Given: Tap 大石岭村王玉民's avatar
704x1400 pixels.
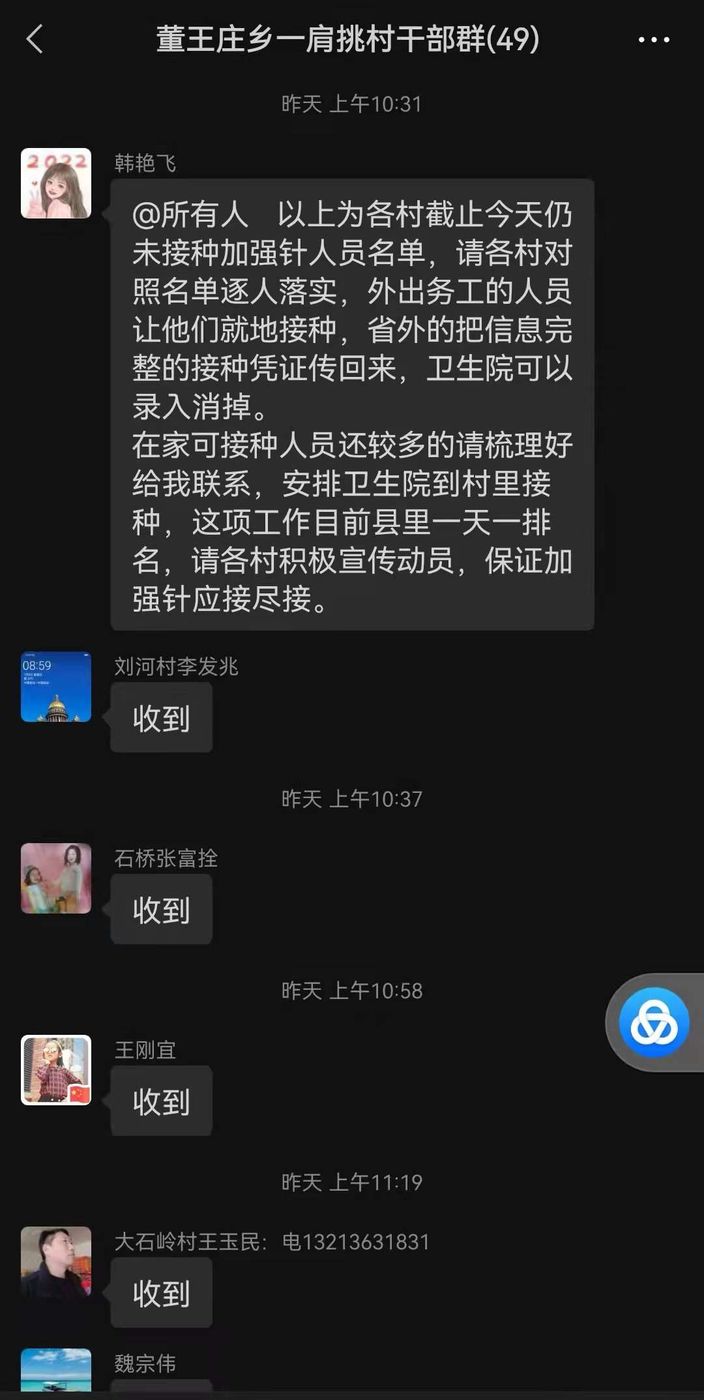Looking at the screenshot, I should (56, 1262).
